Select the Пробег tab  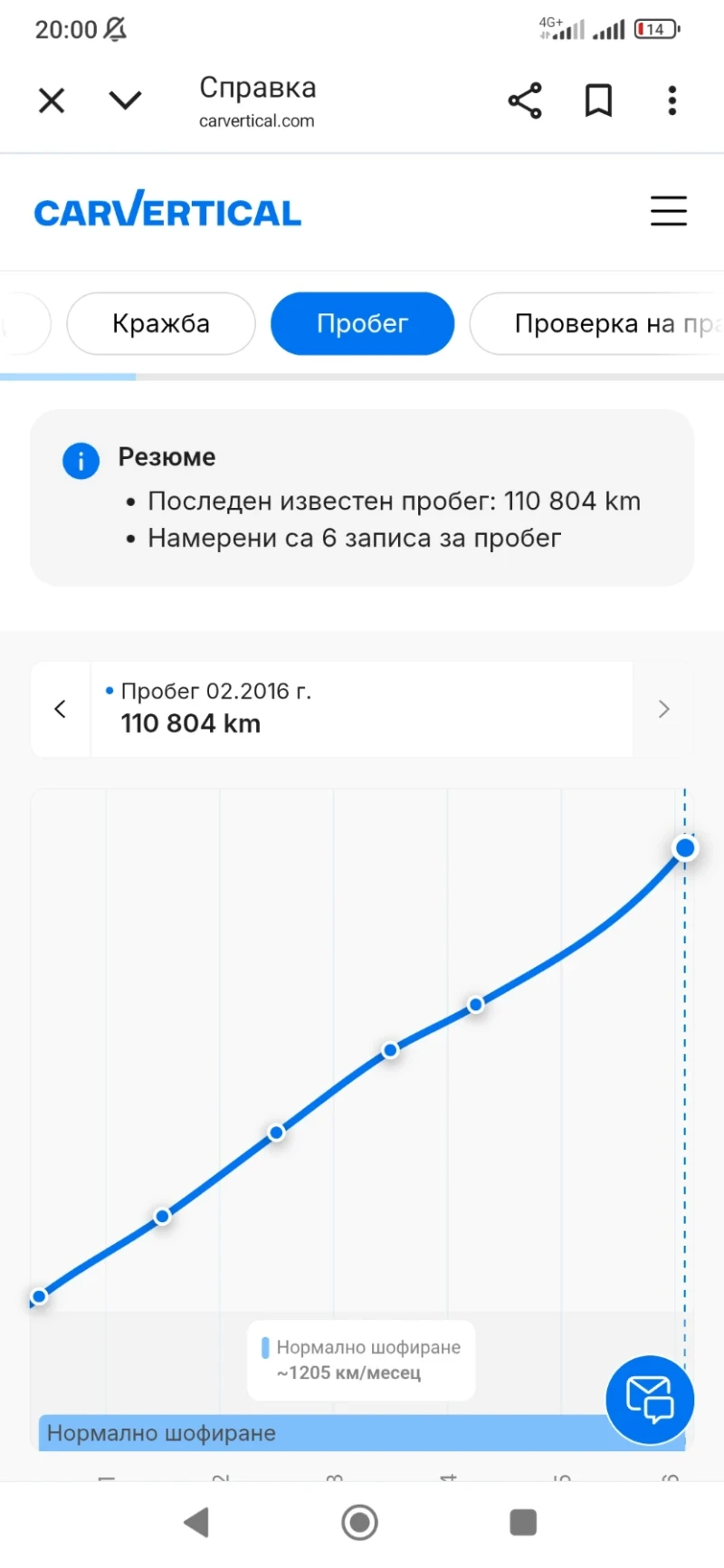coord(362,323)
